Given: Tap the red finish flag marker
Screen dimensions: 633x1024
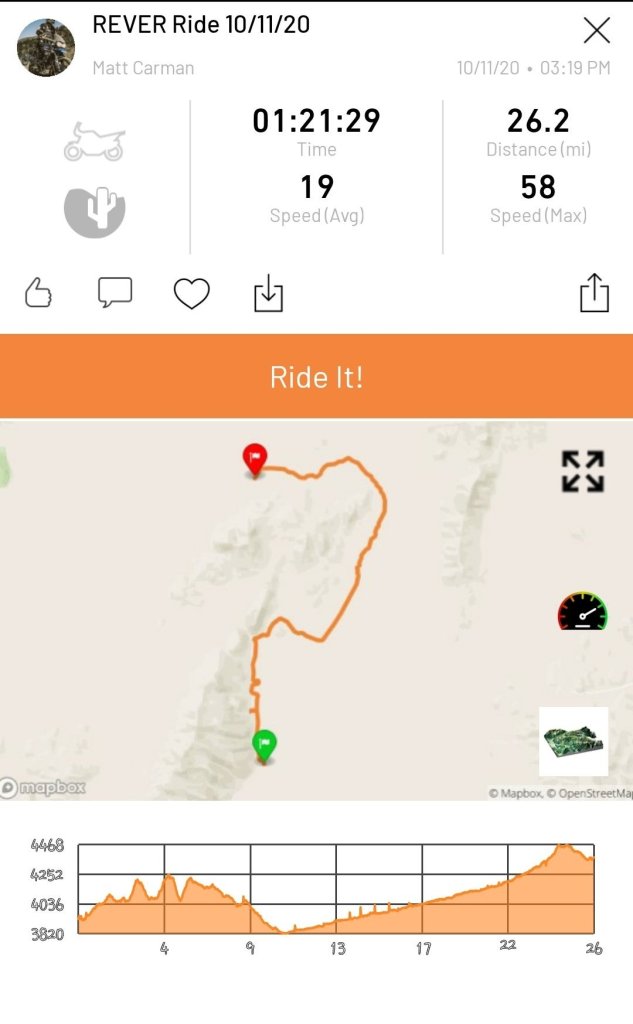Looking at the screenshot, I should (255, 460).
